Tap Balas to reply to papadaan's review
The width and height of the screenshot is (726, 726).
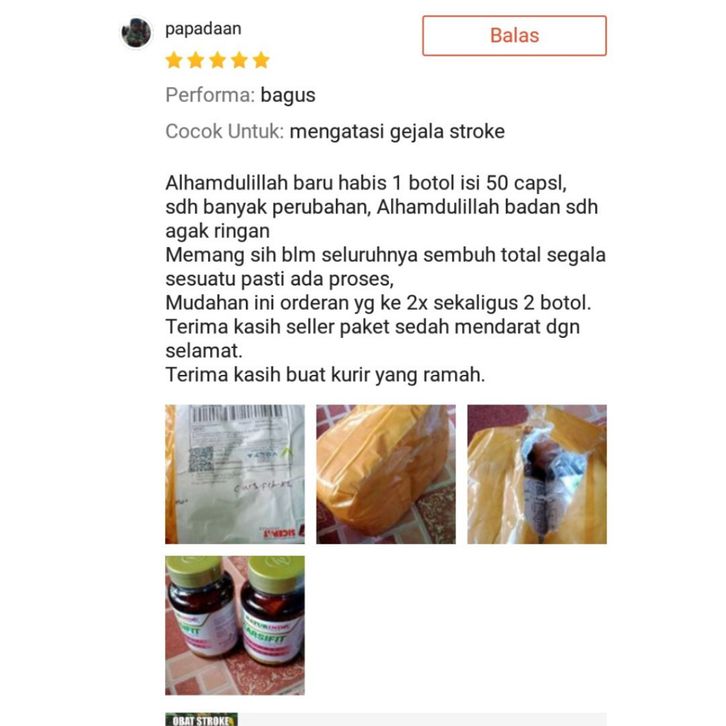click(x=514, y=36)
